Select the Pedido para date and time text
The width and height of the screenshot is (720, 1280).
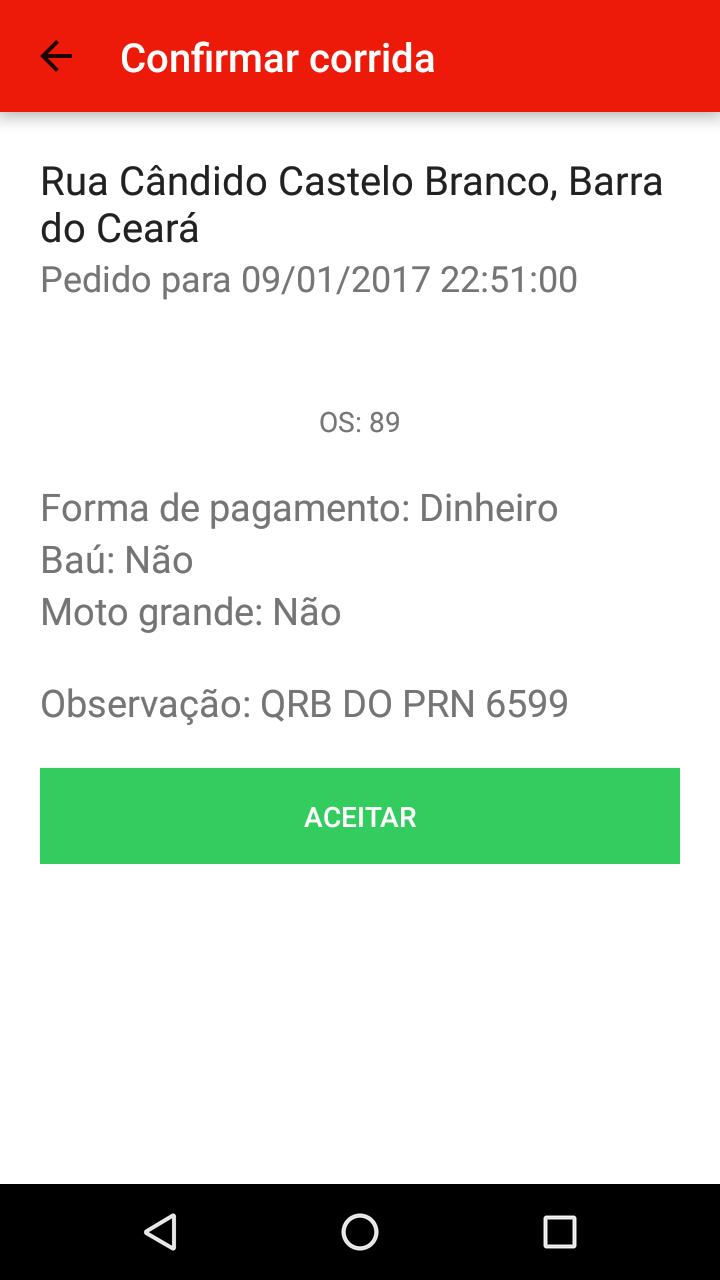310,281
